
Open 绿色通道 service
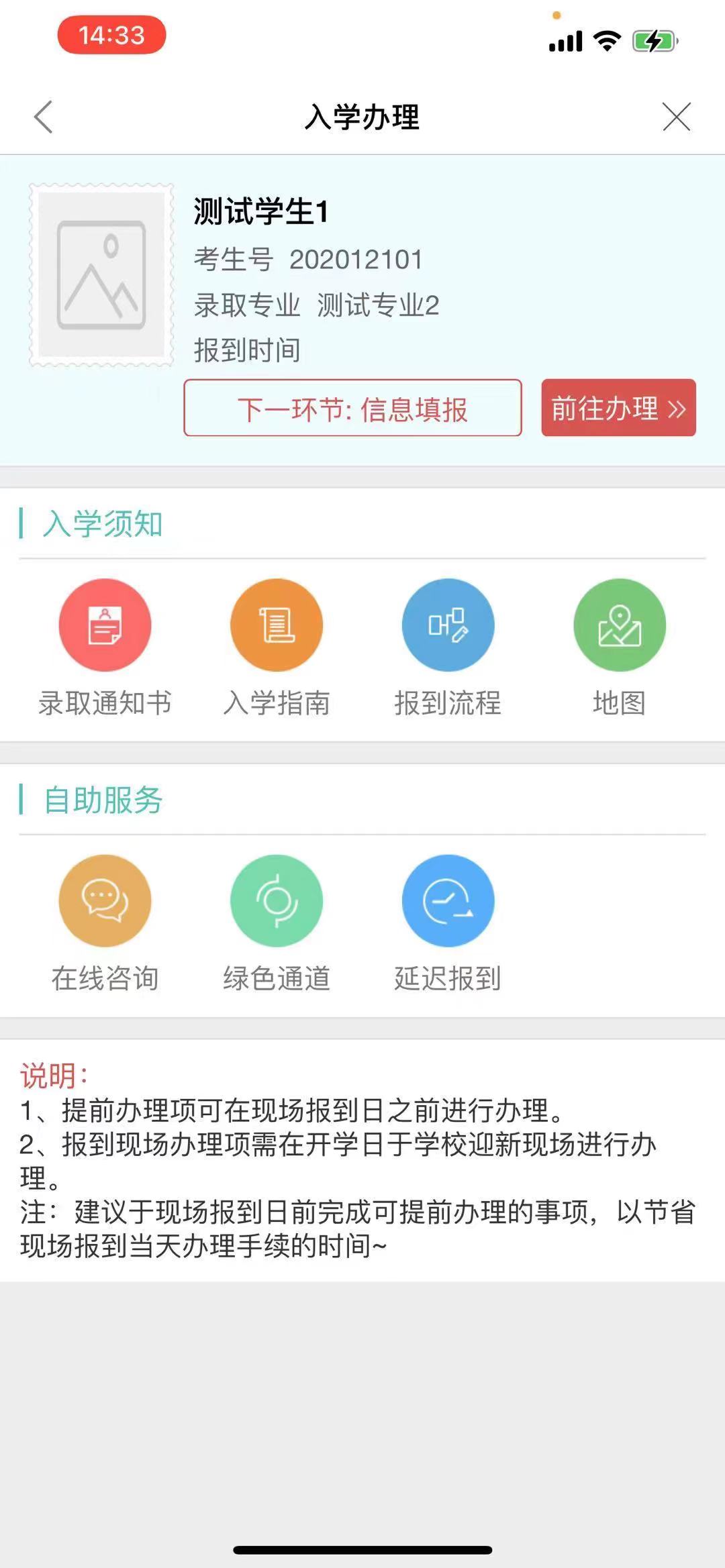[x=277, y=901]
